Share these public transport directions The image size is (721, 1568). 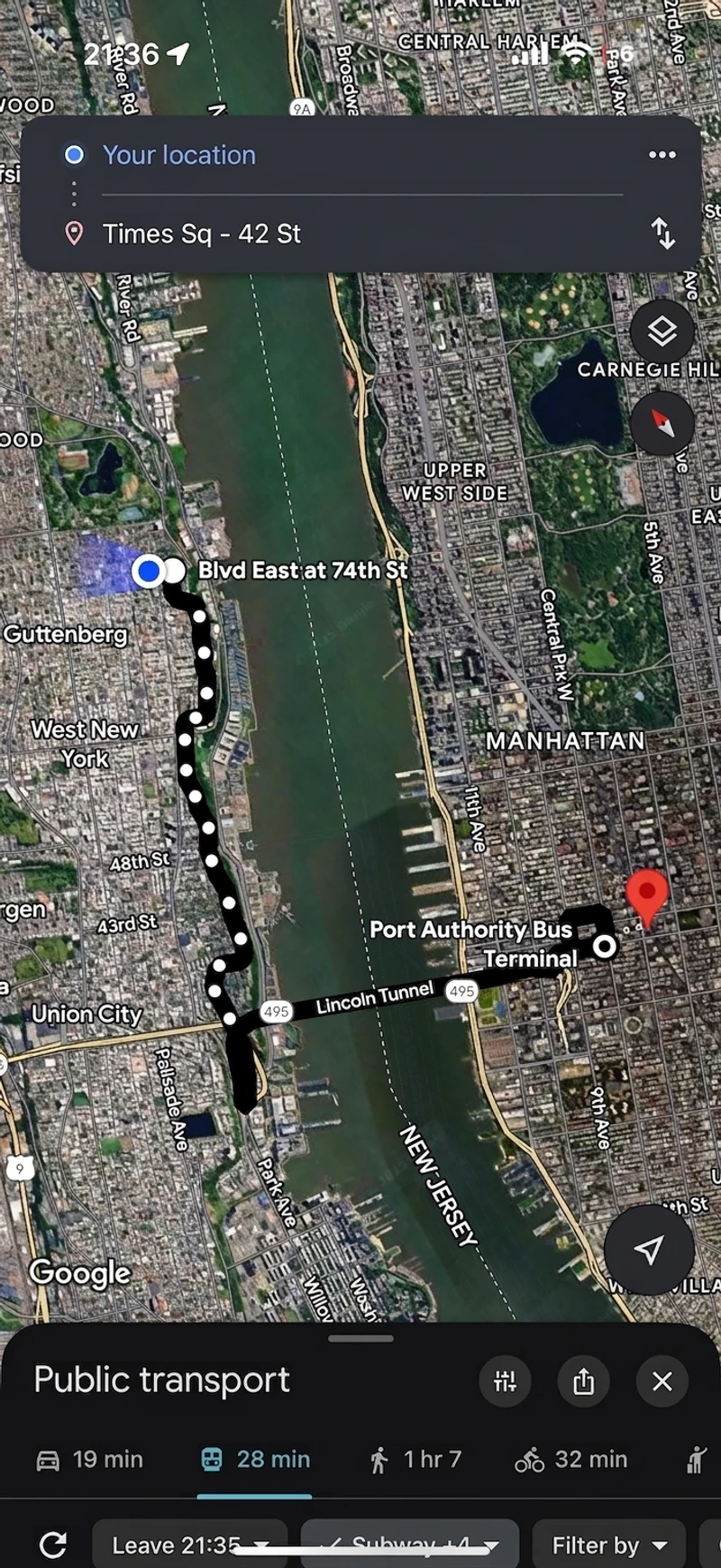[x=584, y=1380]
